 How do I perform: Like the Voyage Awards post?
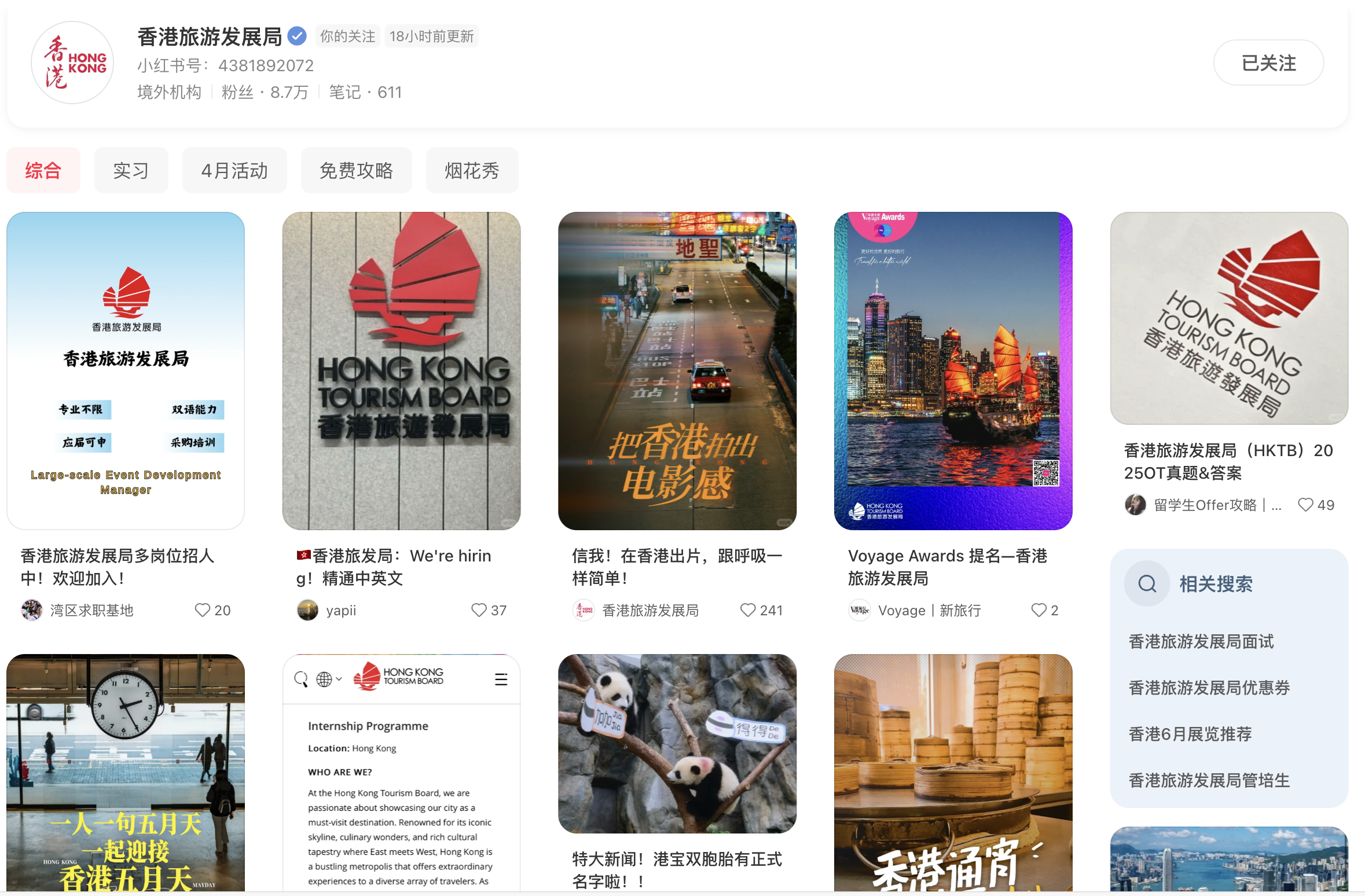click(x=1039, y=610)
